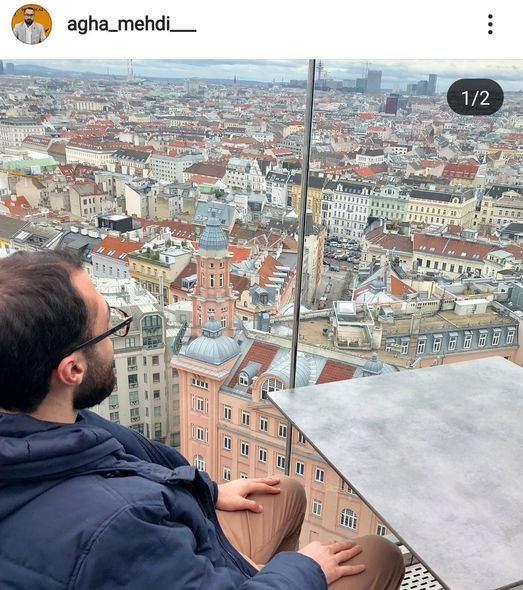This screenshot has height=590, width=523.
Task: Open agha_mehdi___ profile picture
Action: click(32, 24)
